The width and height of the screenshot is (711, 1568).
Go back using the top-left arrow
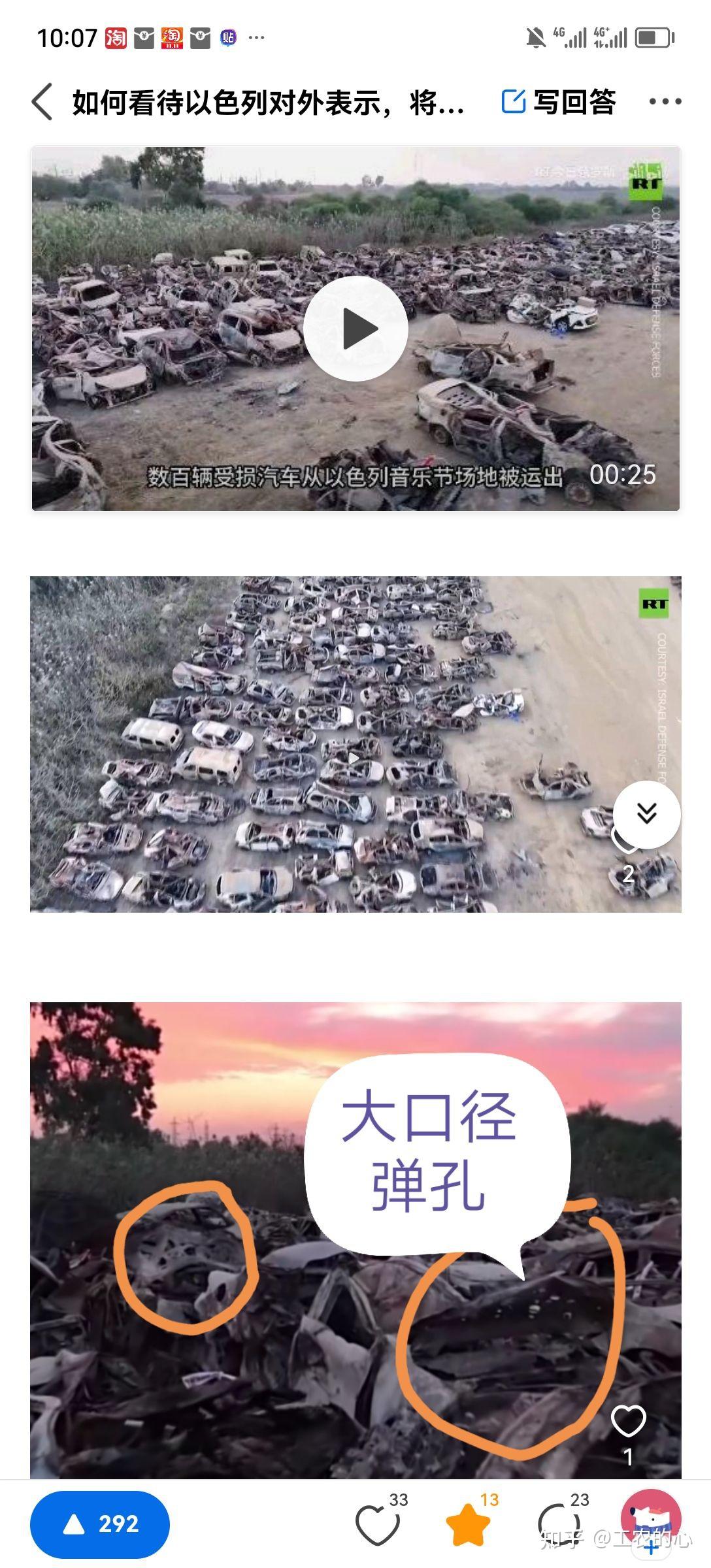42,102
